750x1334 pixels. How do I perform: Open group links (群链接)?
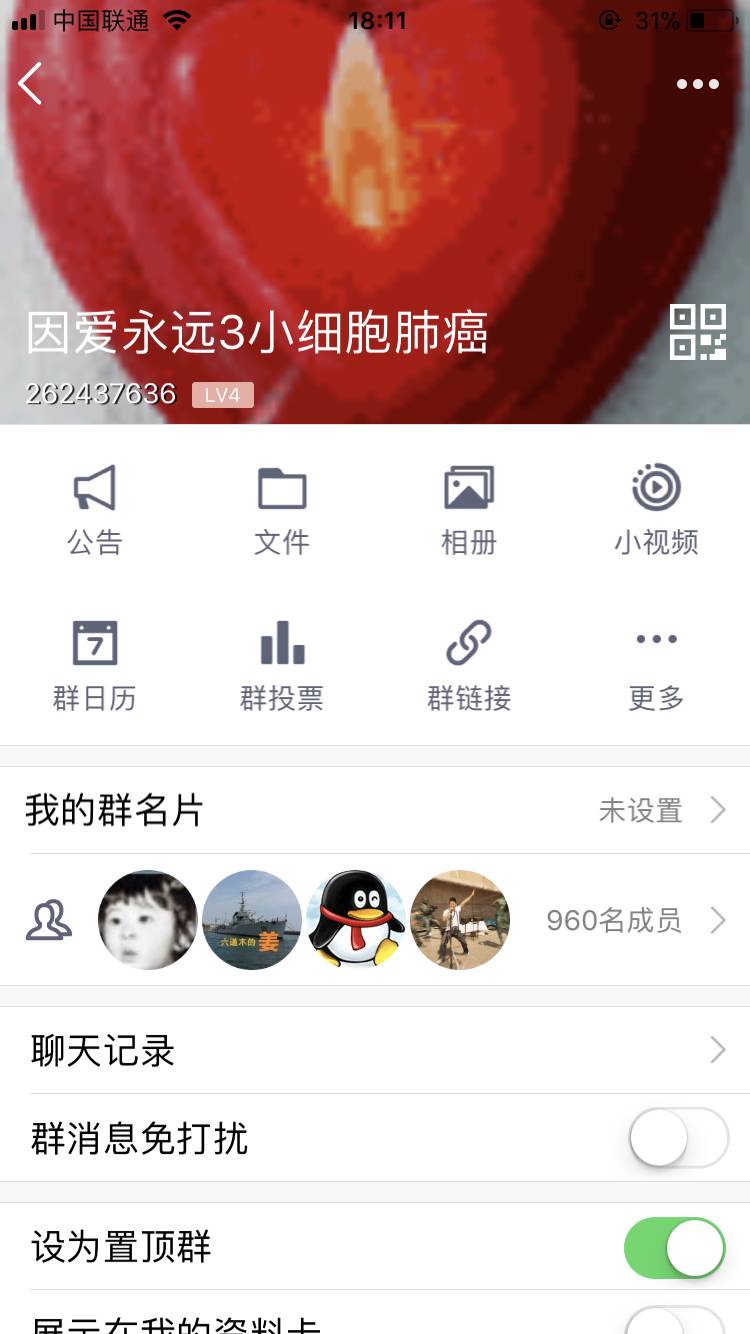pyautogui.click(x=469, y=665)
